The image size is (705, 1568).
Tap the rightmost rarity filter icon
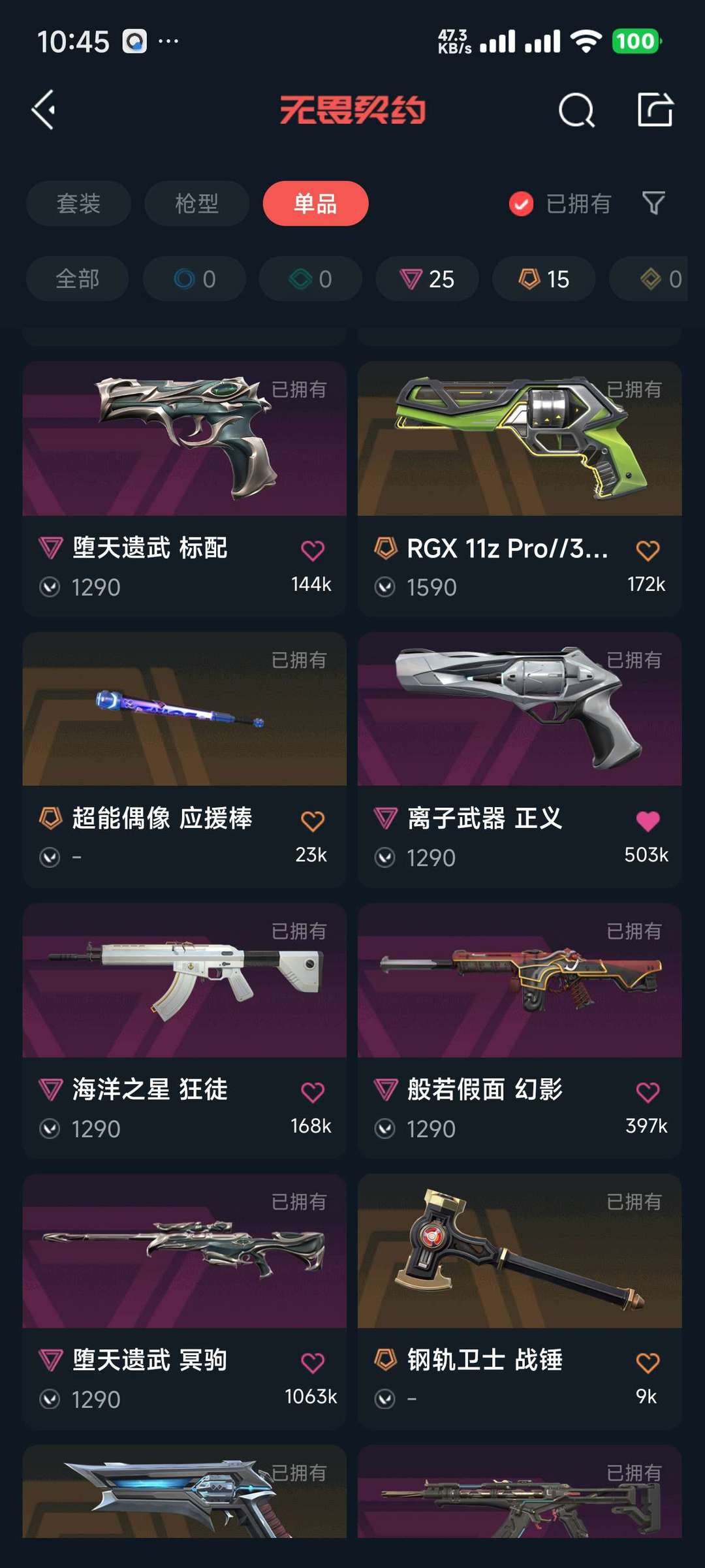click(653, 279)
